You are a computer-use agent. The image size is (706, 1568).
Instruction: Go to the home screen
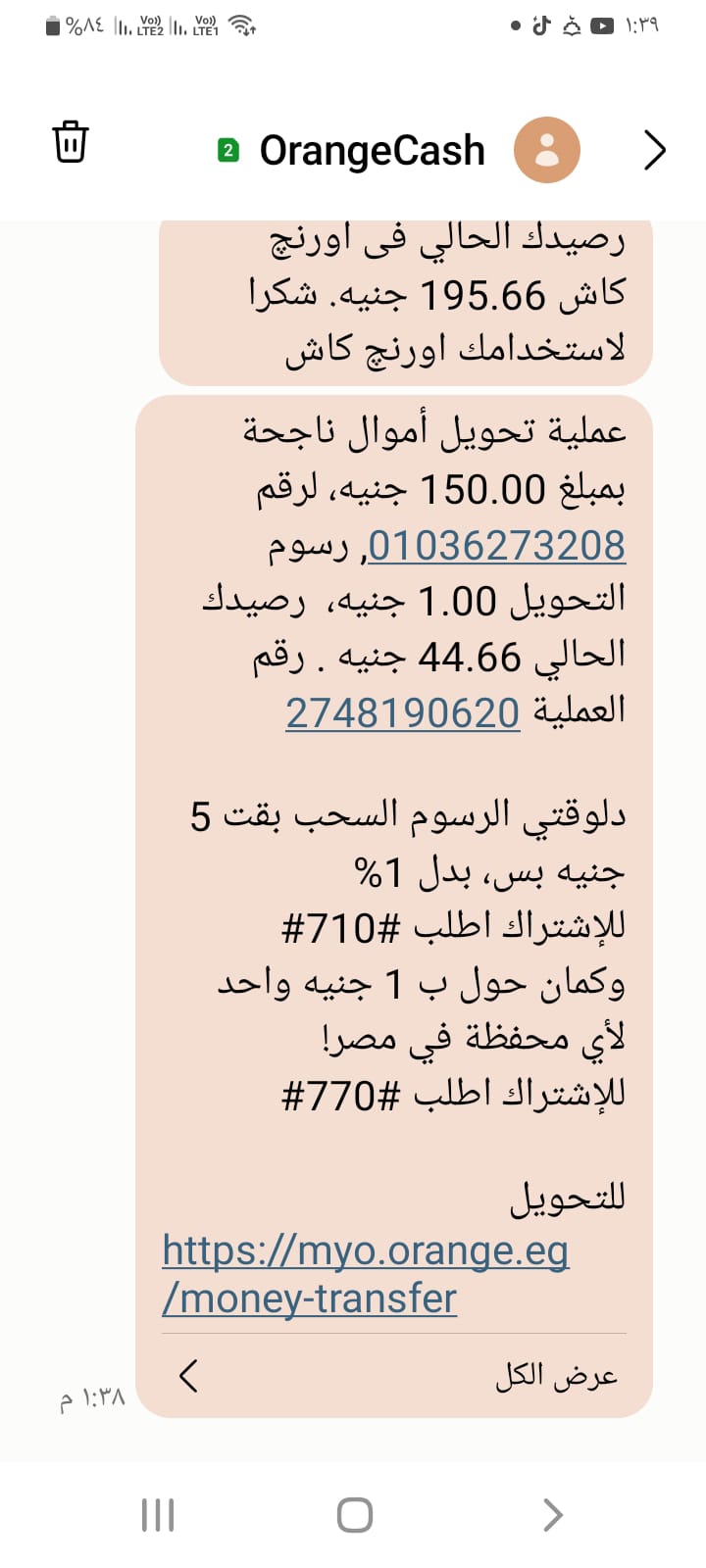pyautogui.click(x=354, y=1514)
